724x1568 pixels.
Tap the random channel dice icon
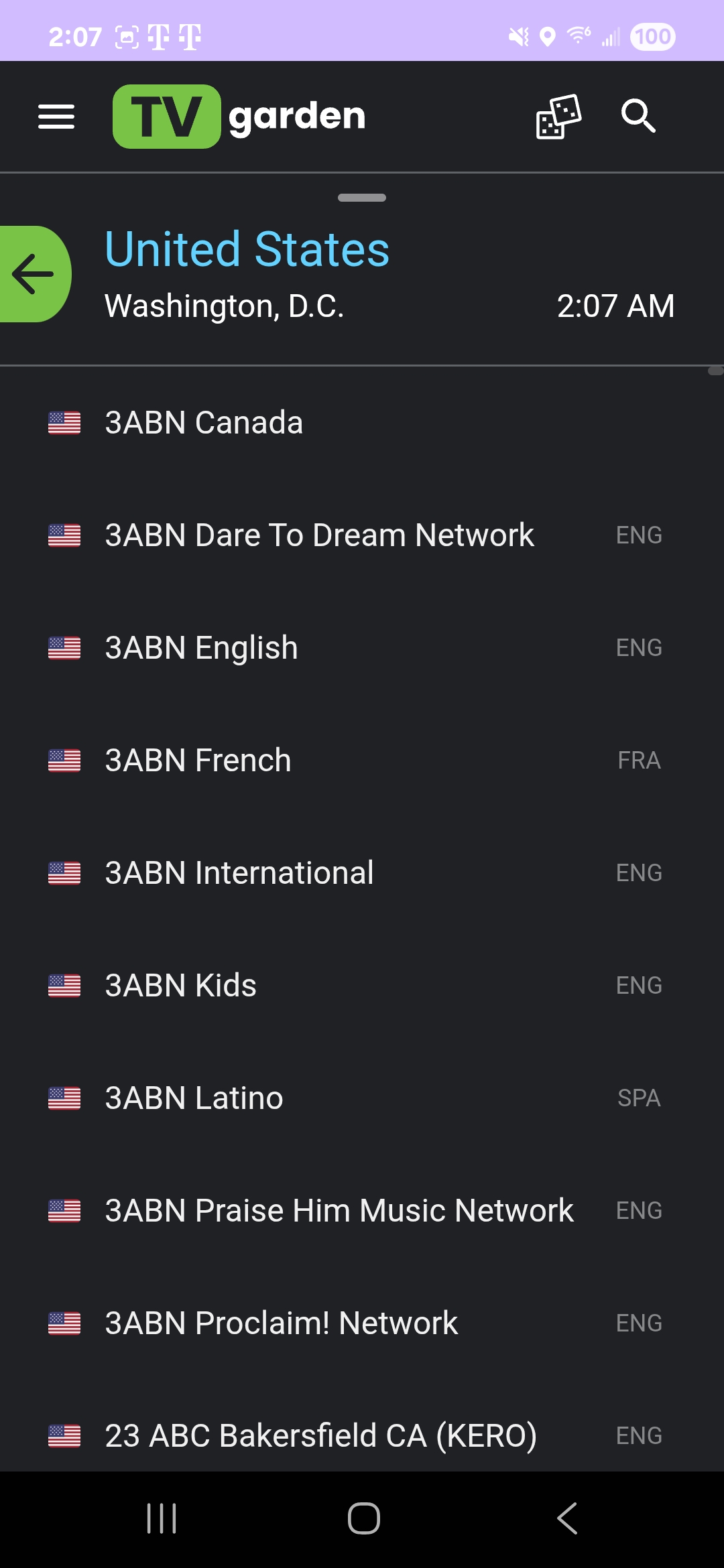[x=558, y=117]
